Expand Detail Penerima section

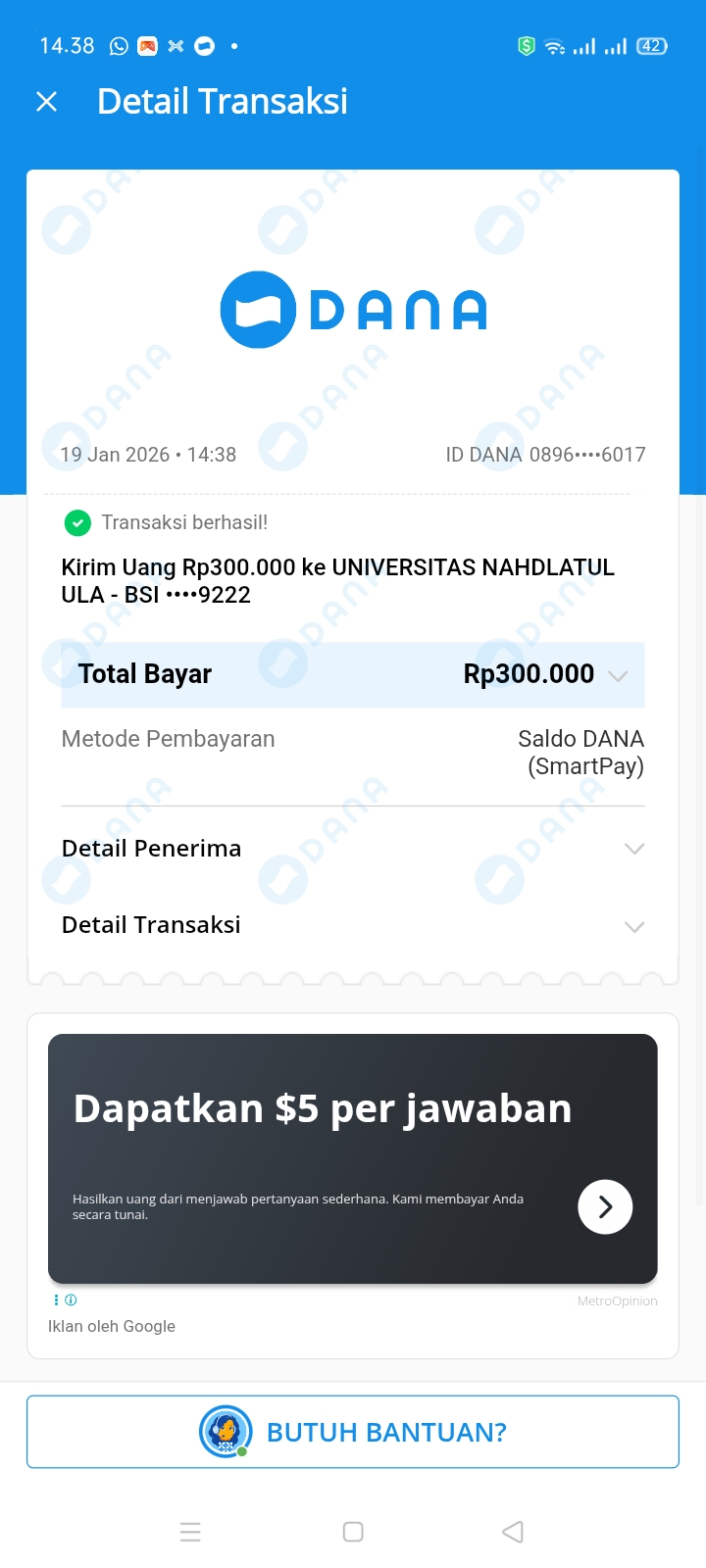click(633, 849)
